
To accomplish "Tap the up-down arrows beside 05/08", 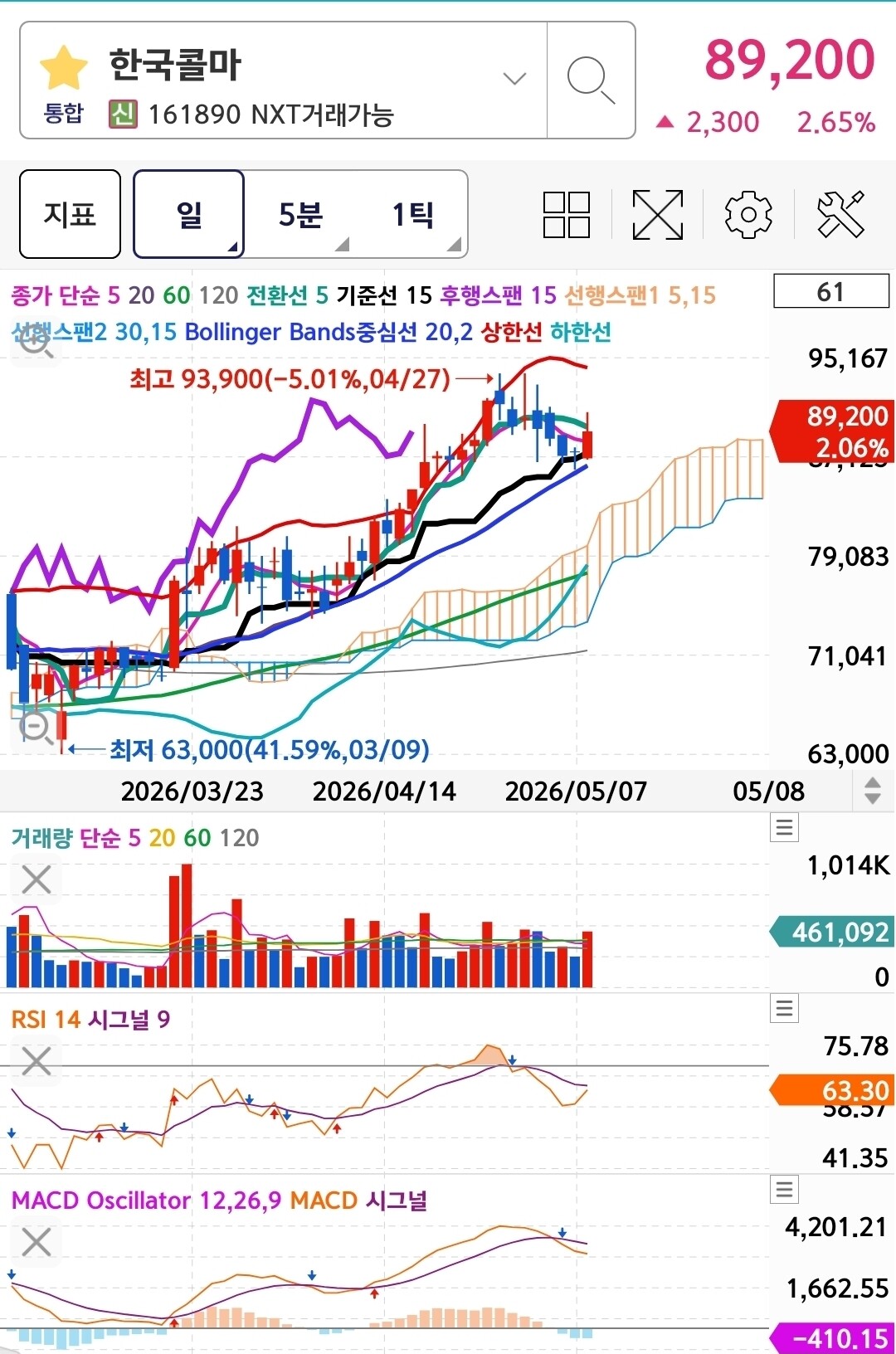I will pyautogui.click(x=872, y=791).
